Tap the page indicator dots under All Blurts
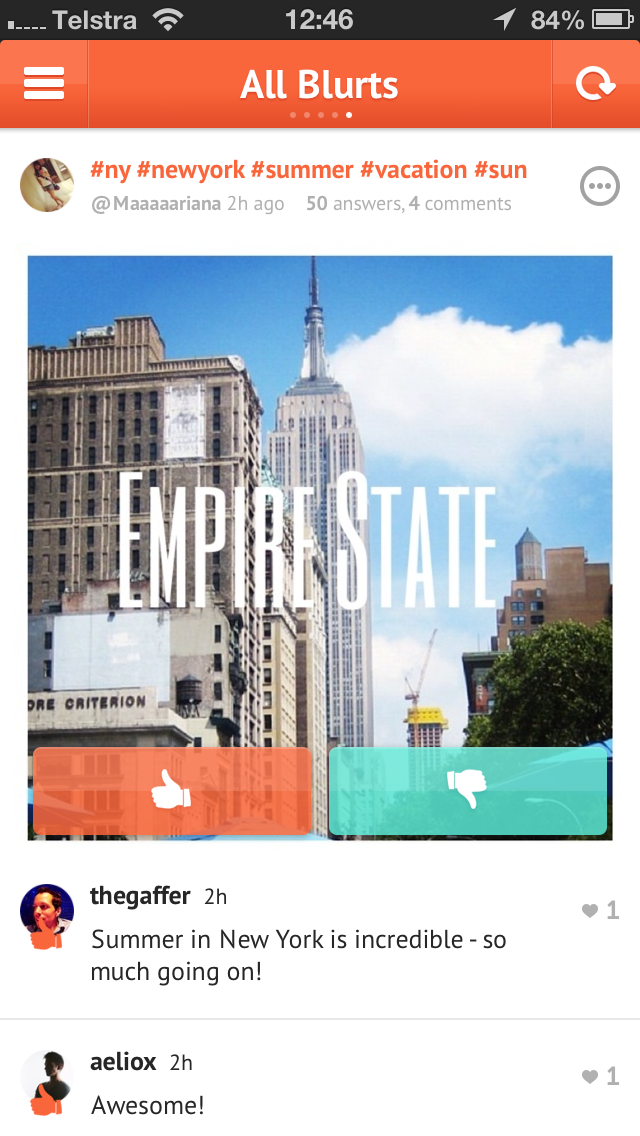Screen dimensions: 640x1136 tap(320, 115)
